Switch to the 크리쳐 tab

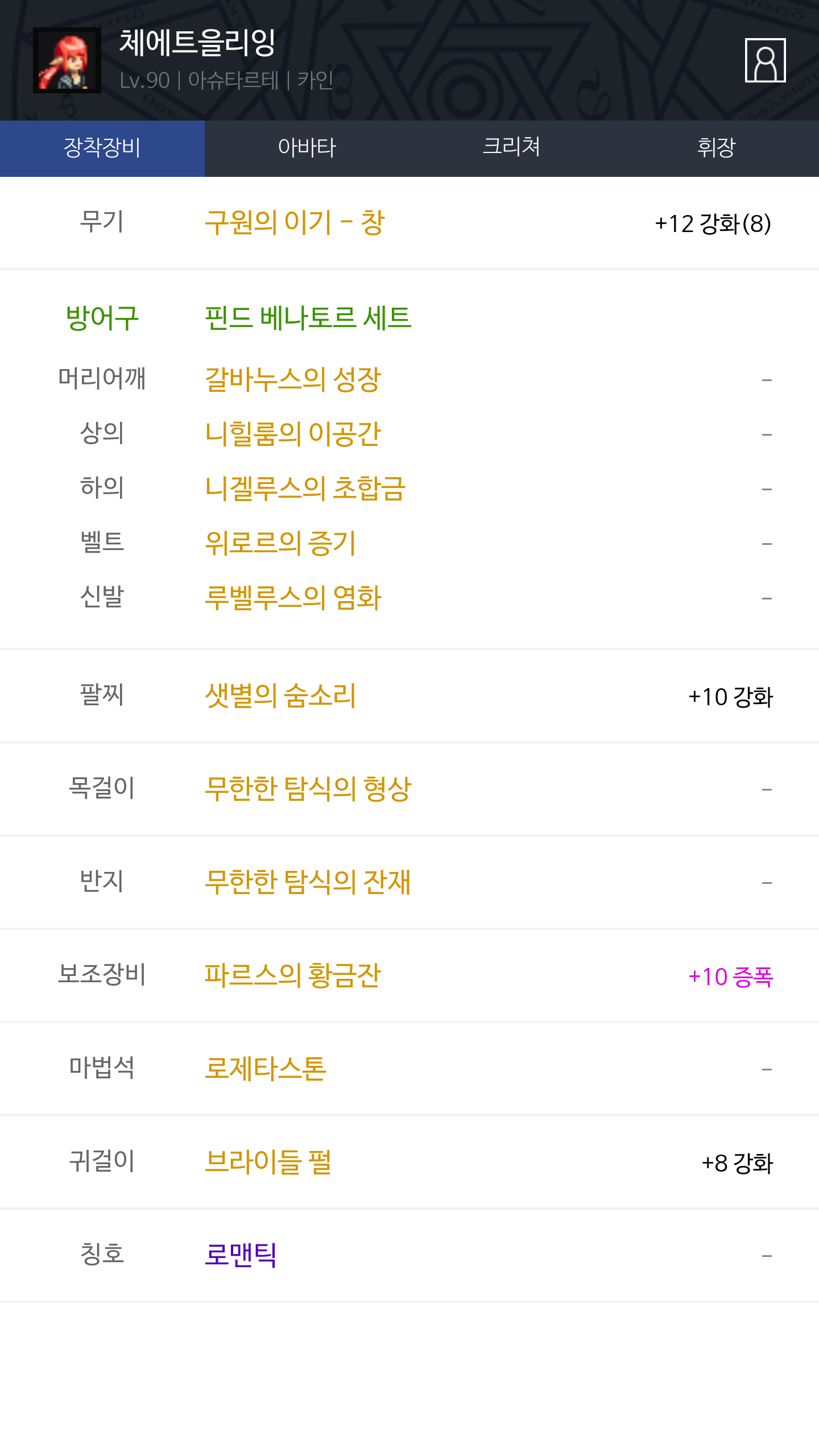tap(512, 148)
